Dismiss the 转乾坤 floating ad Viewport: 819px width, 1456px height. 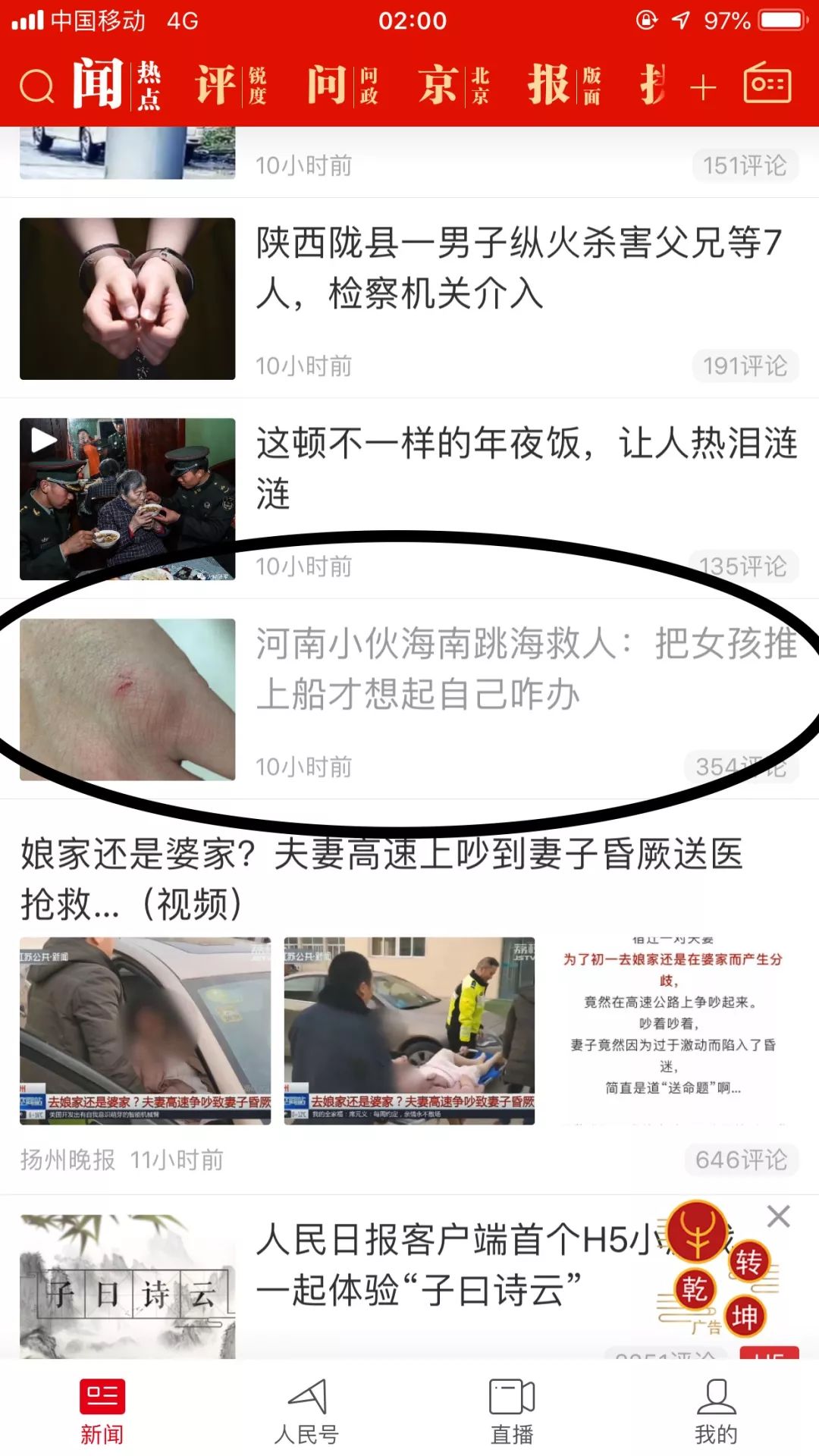tap(778, 1216)
